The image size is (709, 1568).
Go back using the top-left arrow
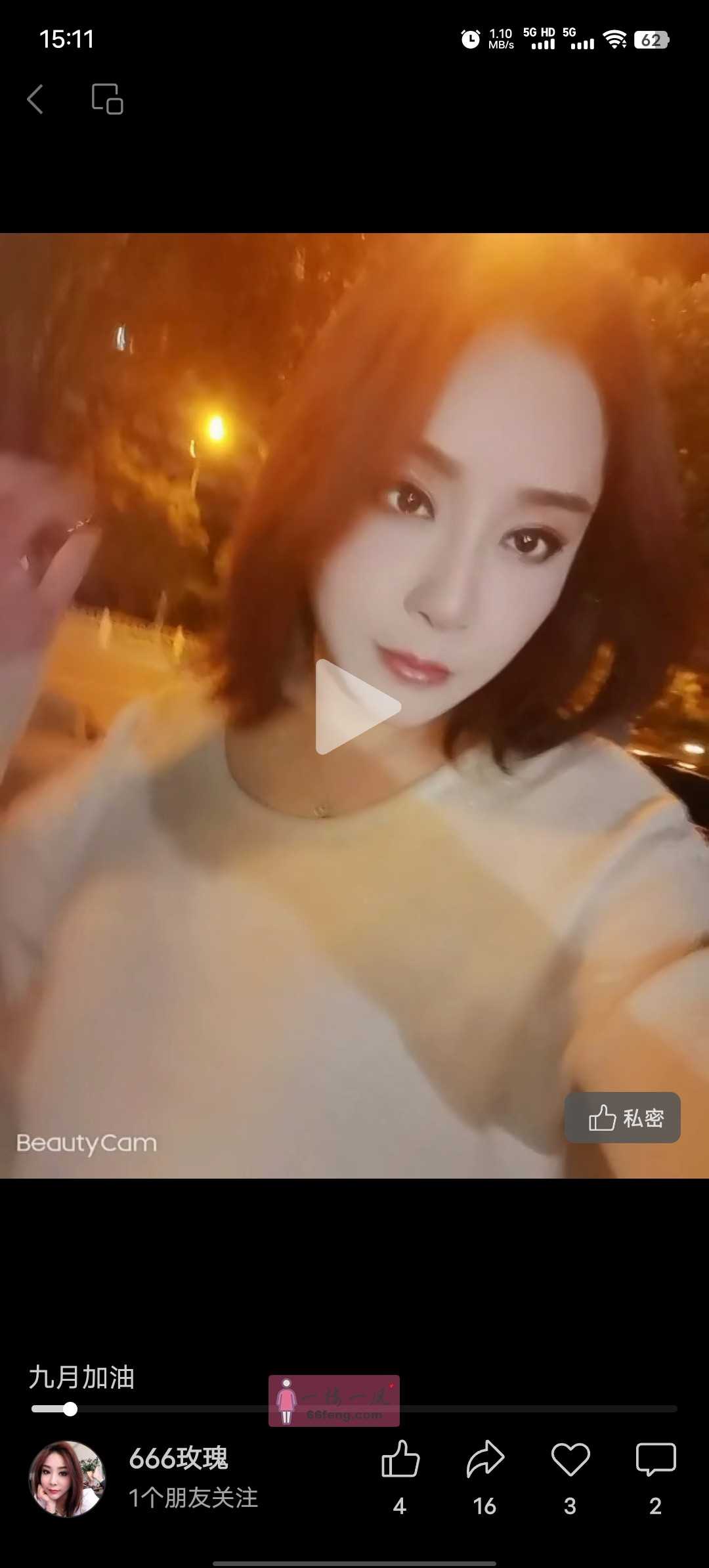pyautogui.click(x=35, y=99)
